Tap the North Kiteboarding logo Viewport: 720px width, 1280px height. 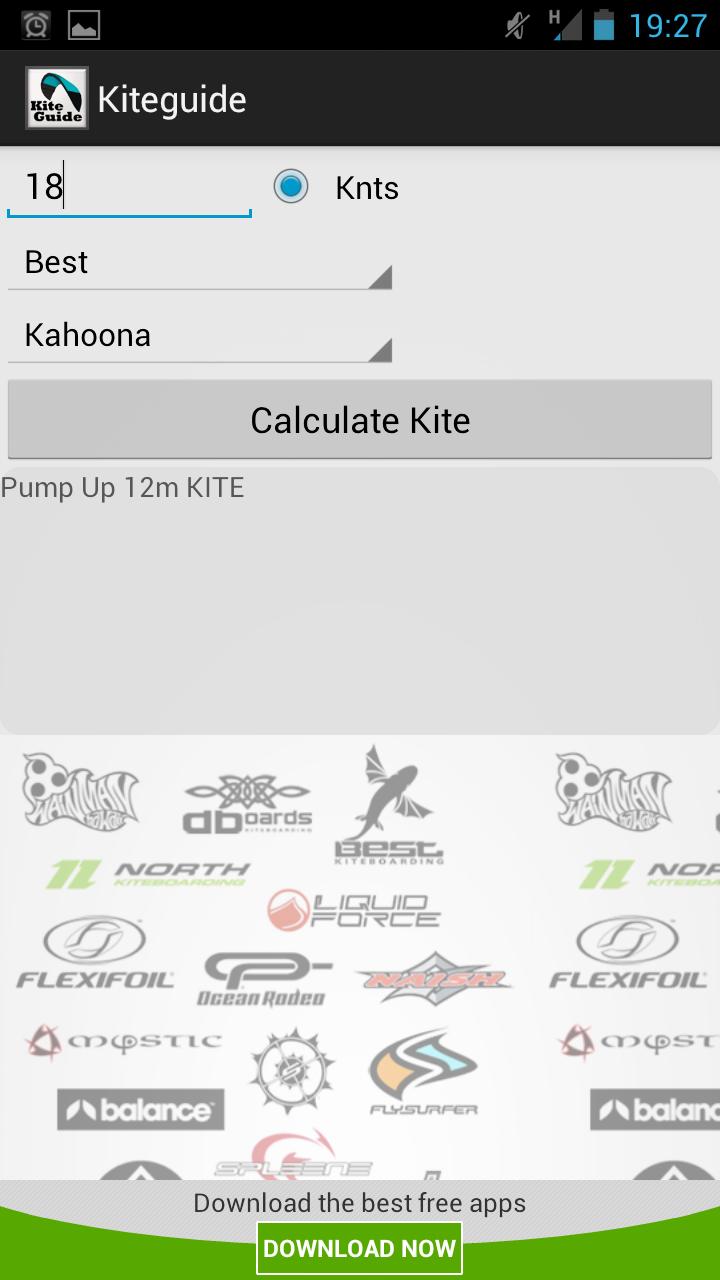(150, 872)
